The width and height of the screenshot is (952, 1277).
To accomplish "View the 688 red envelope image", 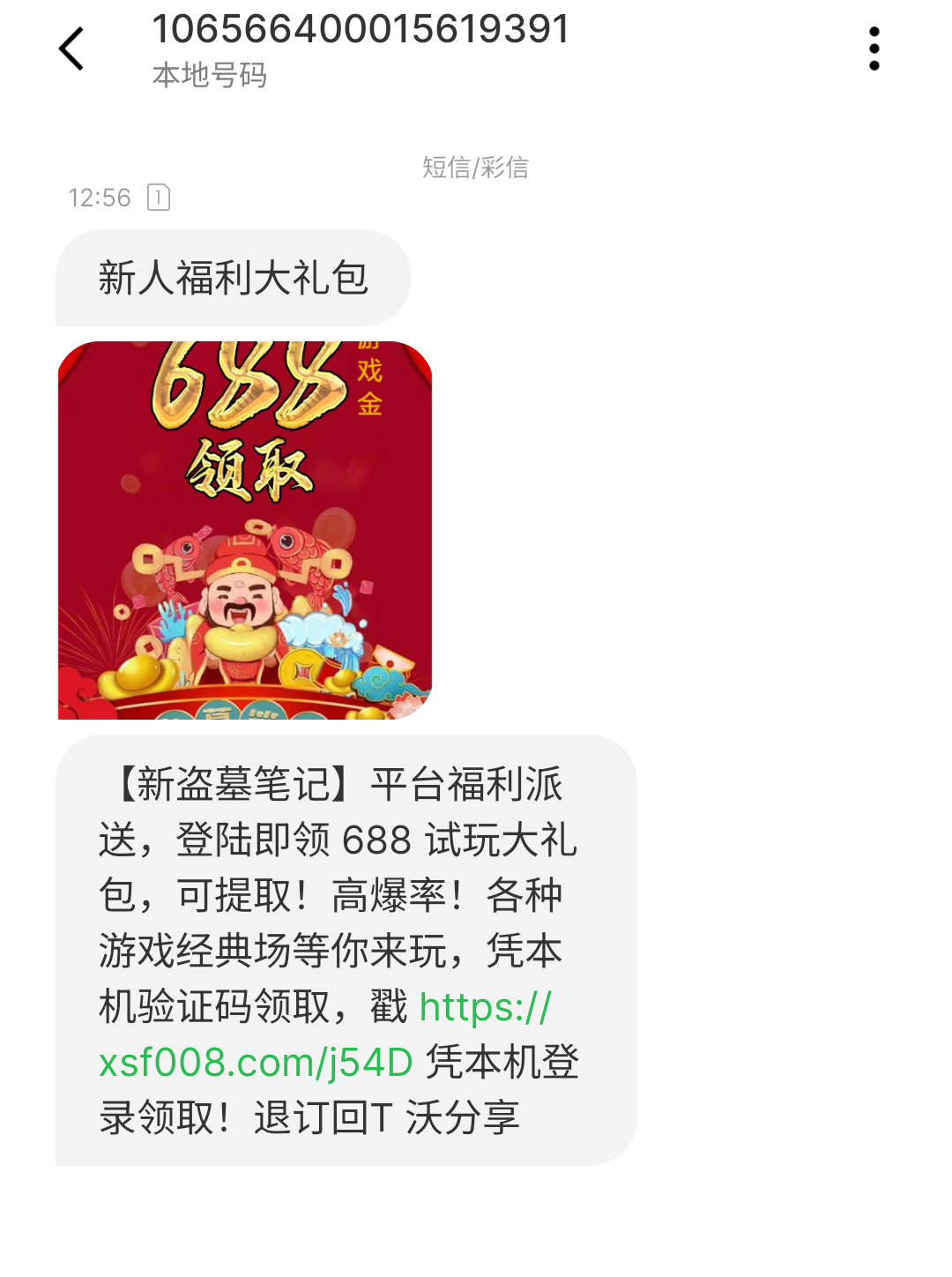I will click(245, 530).
